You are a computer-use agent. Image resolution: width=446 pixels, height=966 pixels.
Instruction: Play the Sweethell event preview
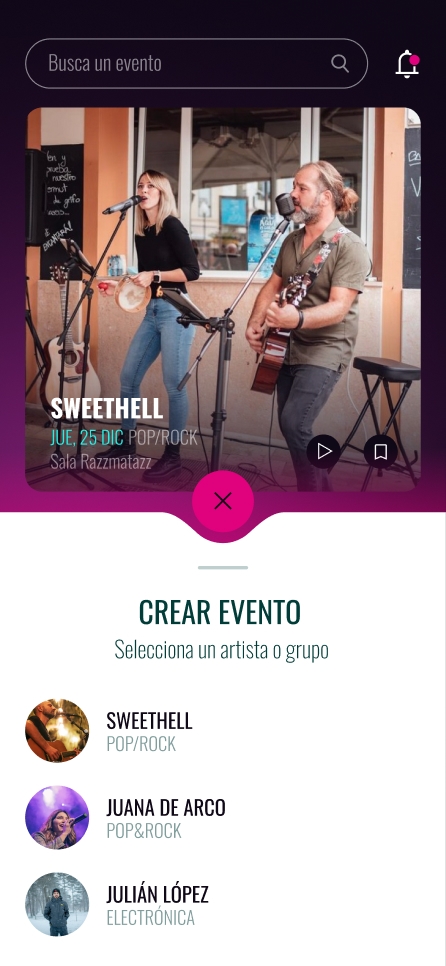click(324, 452)
